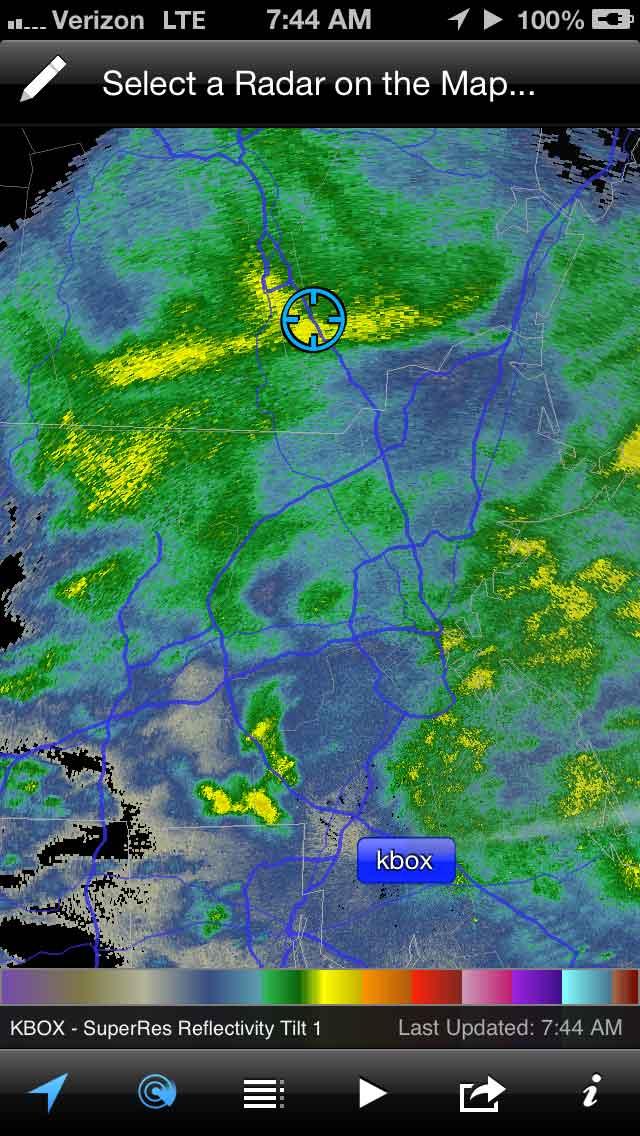
Task: Share the radar image
Action: (482, 1093)
